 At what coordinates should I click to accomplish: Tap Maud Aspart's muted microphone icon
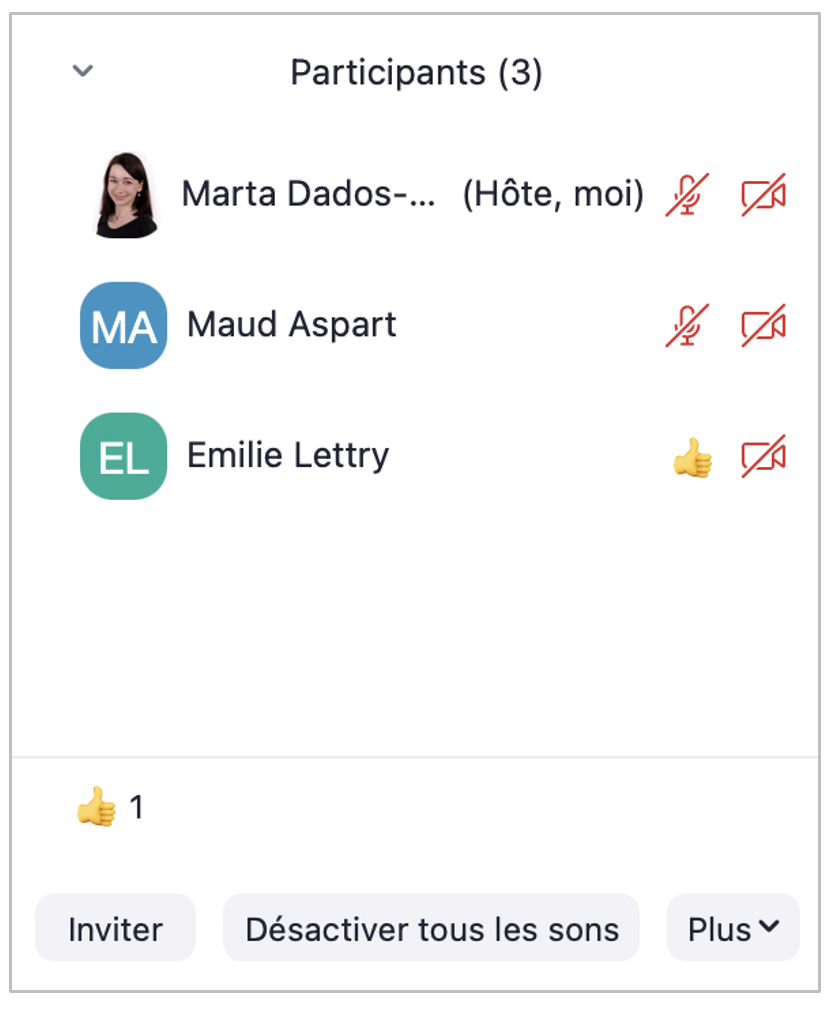687,325
